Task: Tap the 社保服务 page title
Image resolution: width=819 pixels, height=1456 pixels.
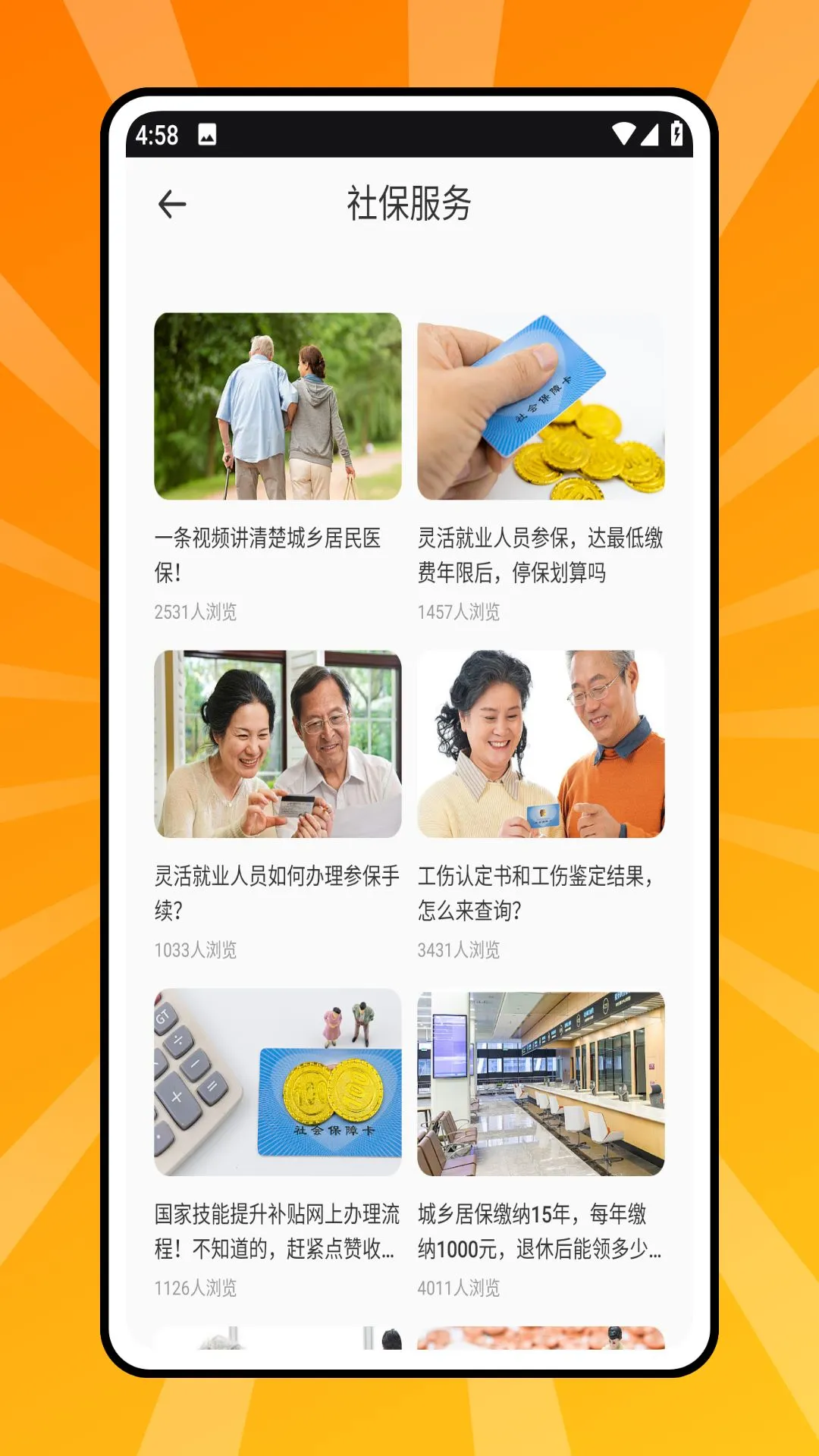Action: coord(409,203)
